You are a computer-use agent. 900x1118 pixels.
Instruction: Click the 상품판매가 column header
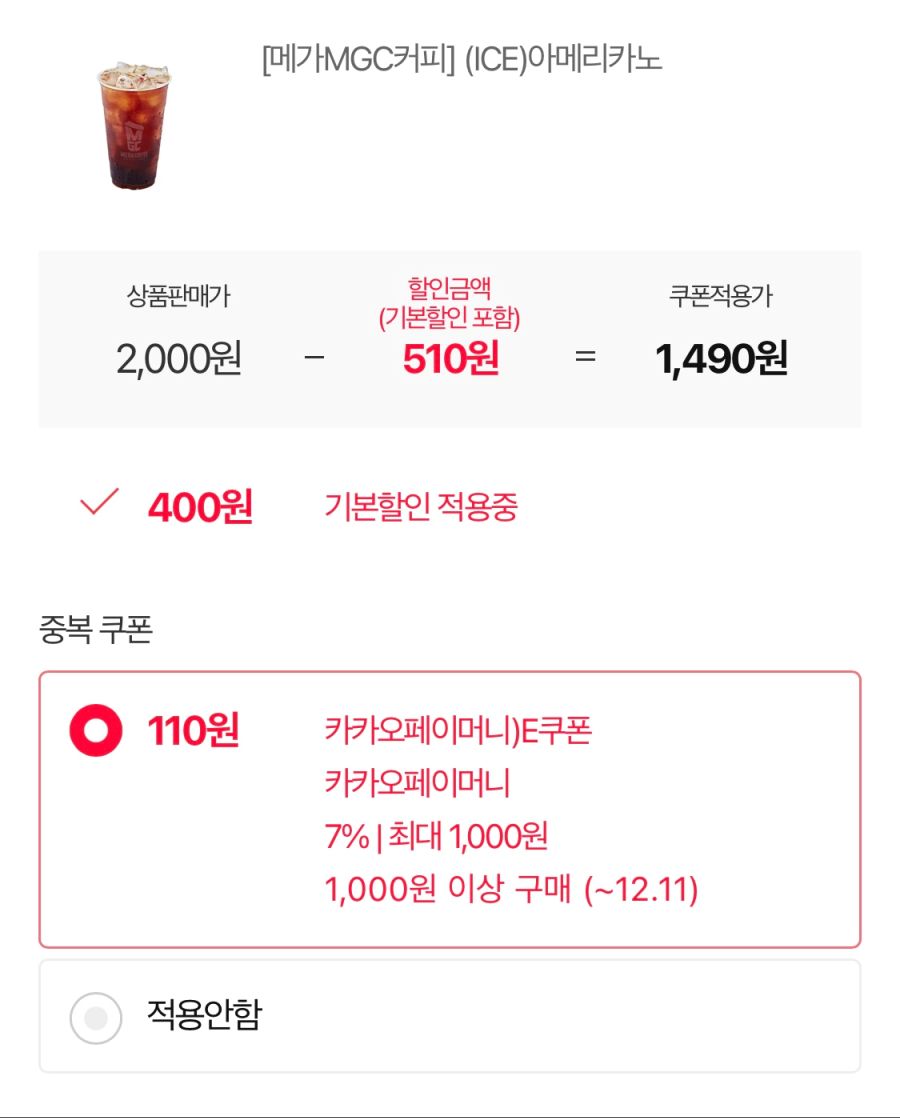click(x=177, y=296)
